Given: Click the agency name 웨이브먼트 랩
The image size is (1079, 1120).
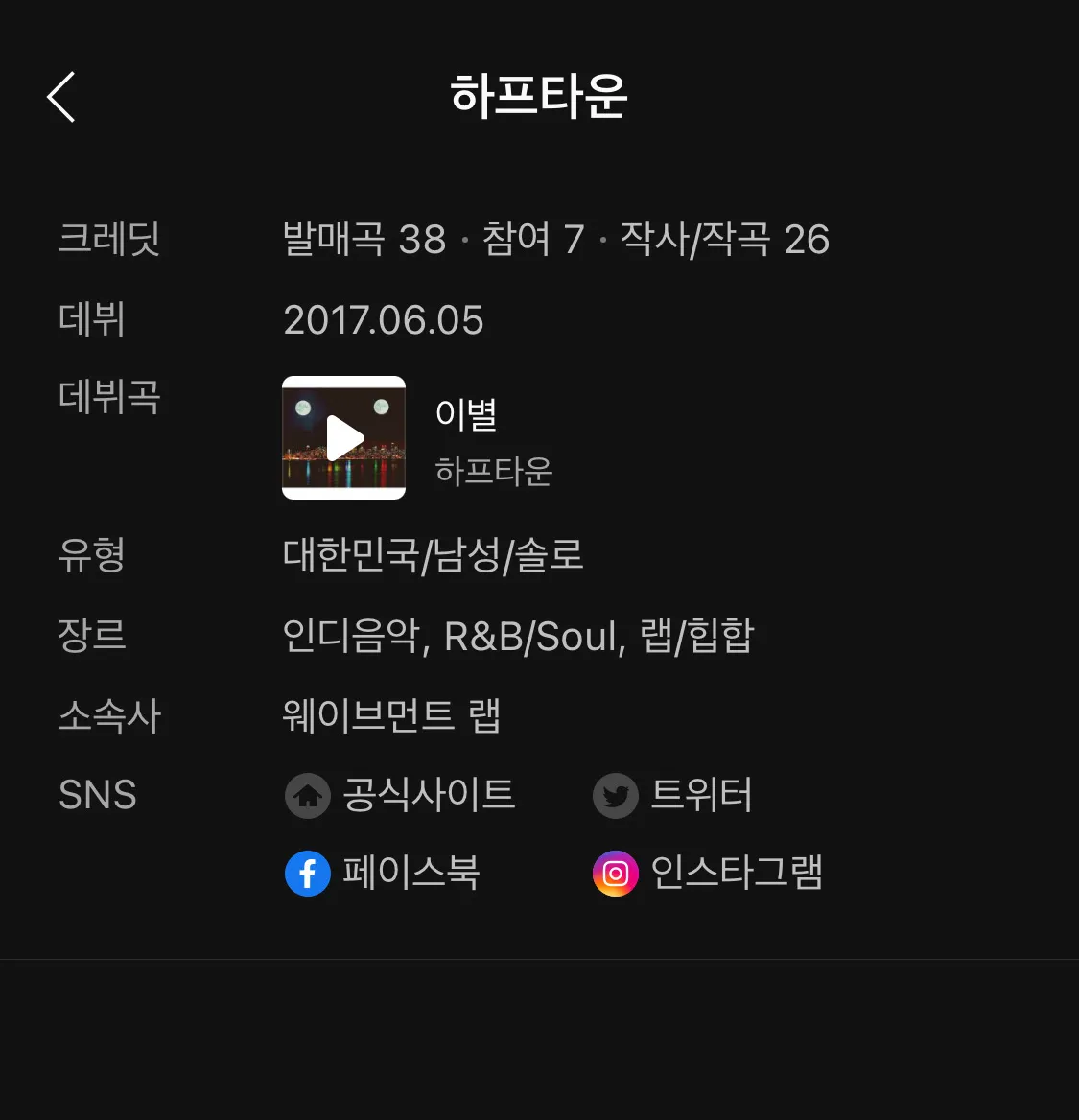Looking at the screenshot, I should pyautogui.click(x=393, y=715).
